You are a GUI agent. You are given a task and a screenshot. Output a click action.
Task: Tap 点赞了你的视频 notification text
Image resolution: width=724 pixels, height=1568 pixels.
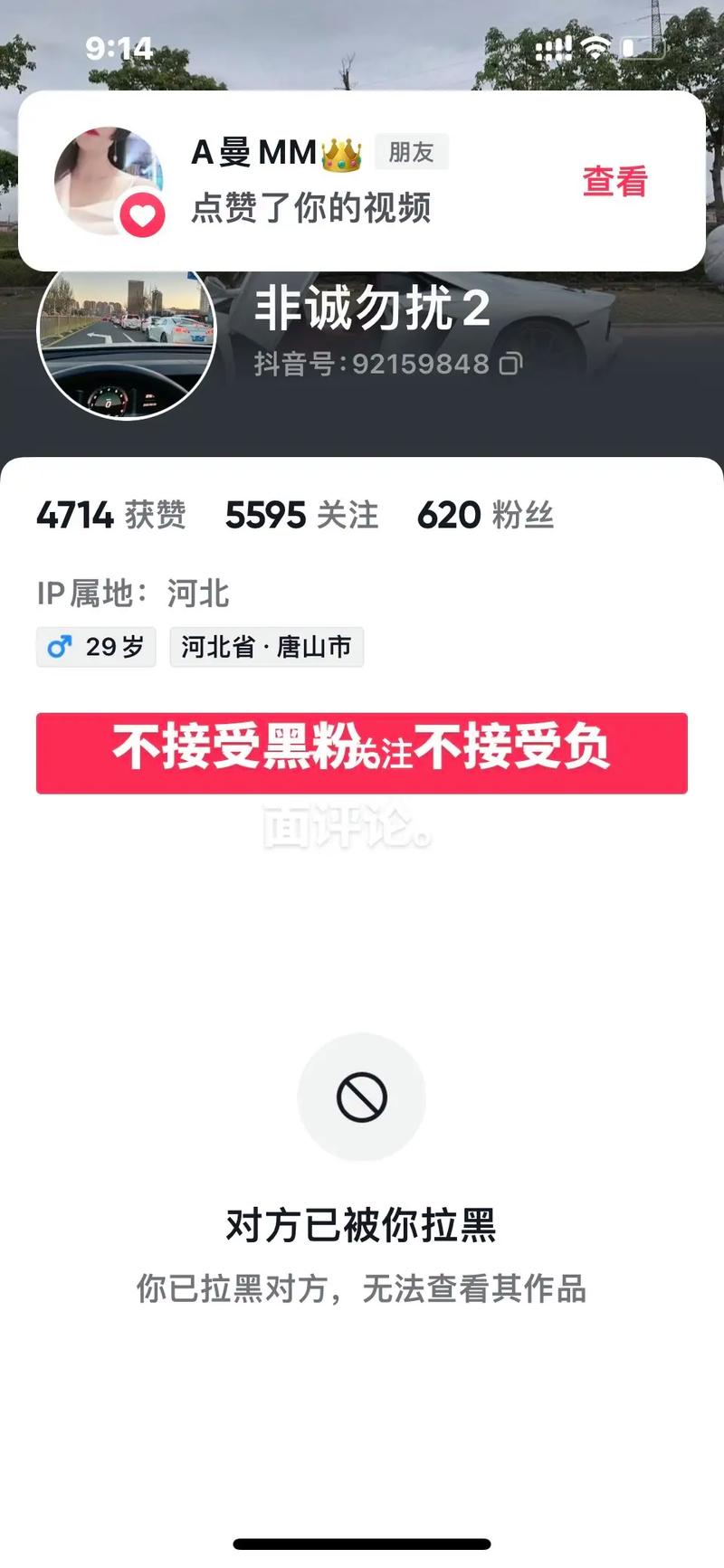pyautogui.click(x=312, y=210)
